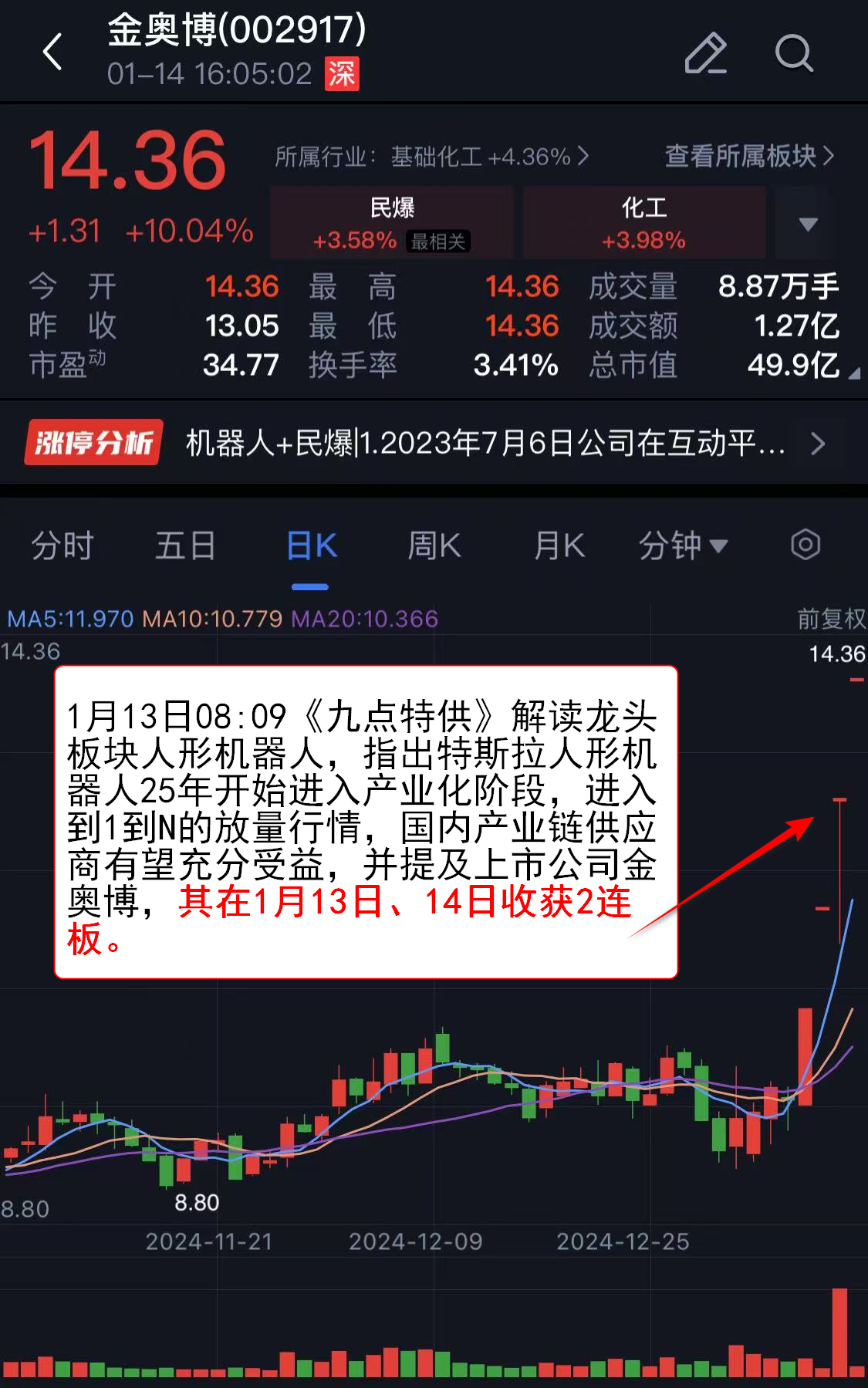Open chart settings hexagon icon
The height and width of the screenshot is (1388, 868).
click(805, 545)
